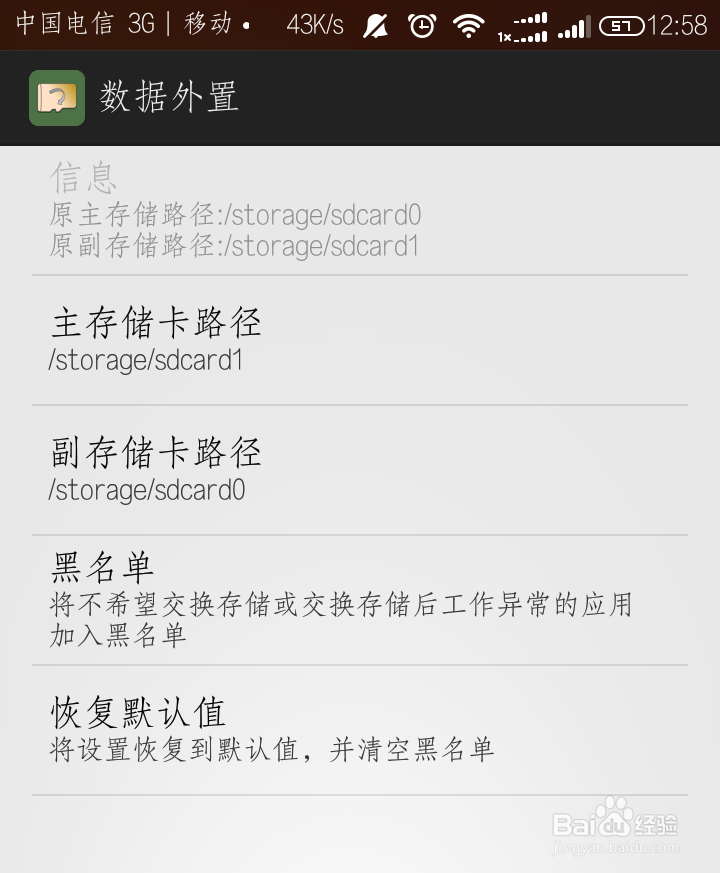This screenshot has height=873, width=720.
Task: Tap the battery indicator icon
Action: pyautogui.click(x=622, y=22)
